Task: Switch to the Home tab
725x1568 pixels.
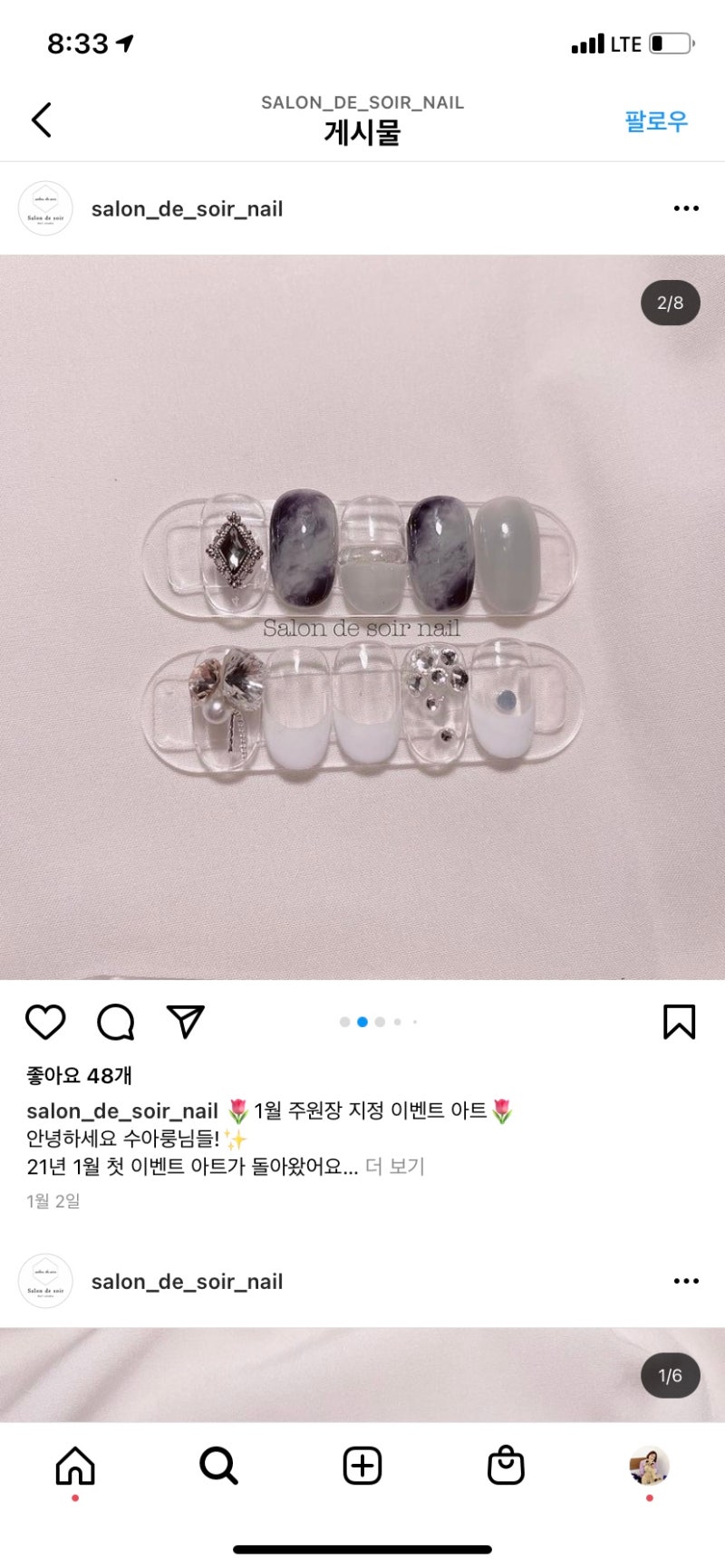Action: (x=75, y=1466)
